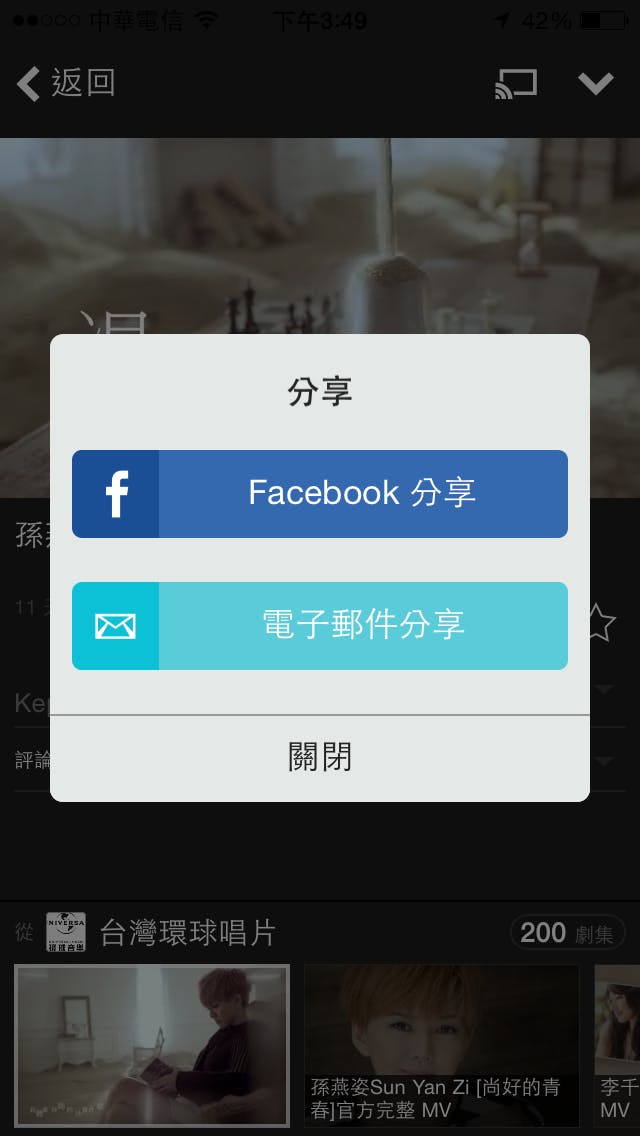The height and width of the screenshot is (1136, 640).
Task: Share via Facebook 分享 button
Action: click(x=320, y=494)
